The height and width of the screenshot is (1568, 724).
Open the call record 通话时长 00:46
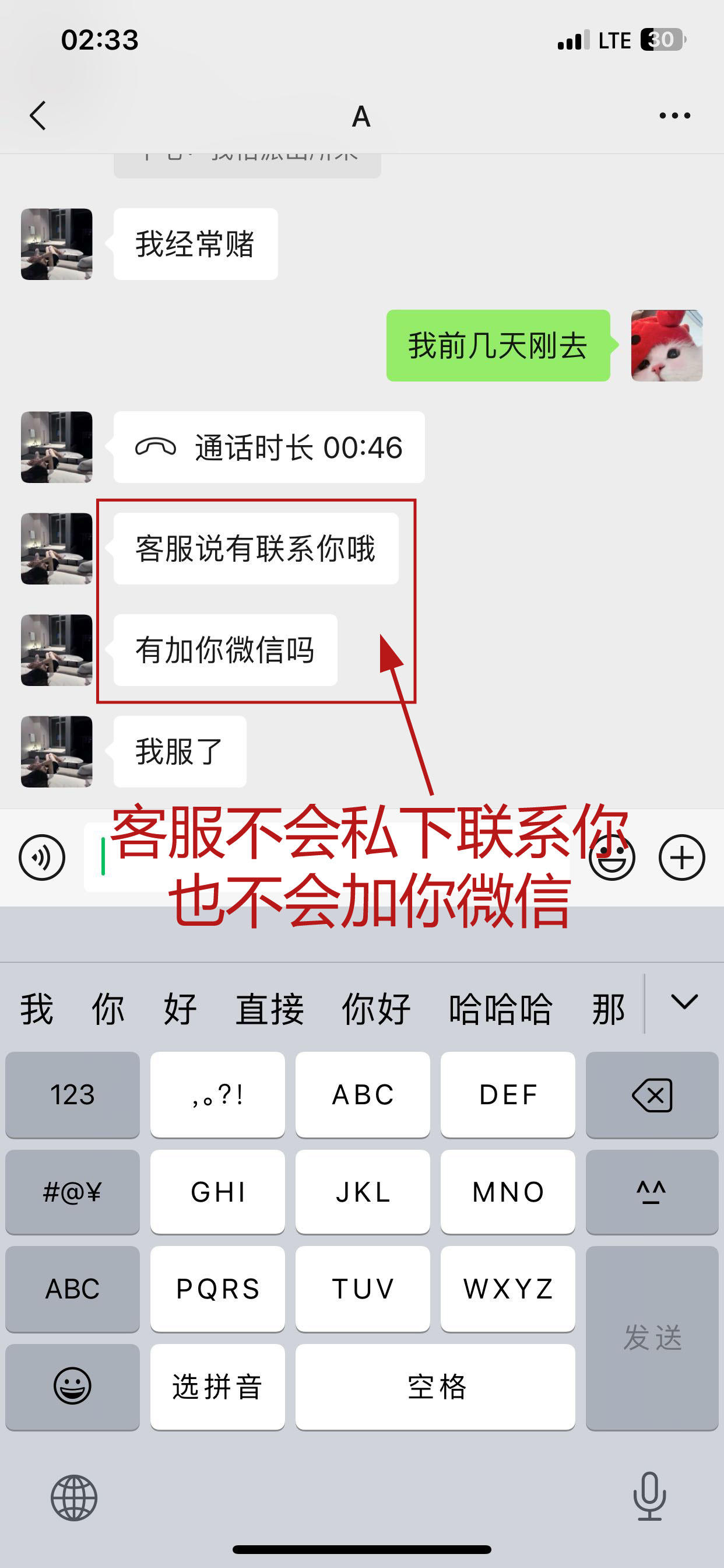(x=269, y=447)
